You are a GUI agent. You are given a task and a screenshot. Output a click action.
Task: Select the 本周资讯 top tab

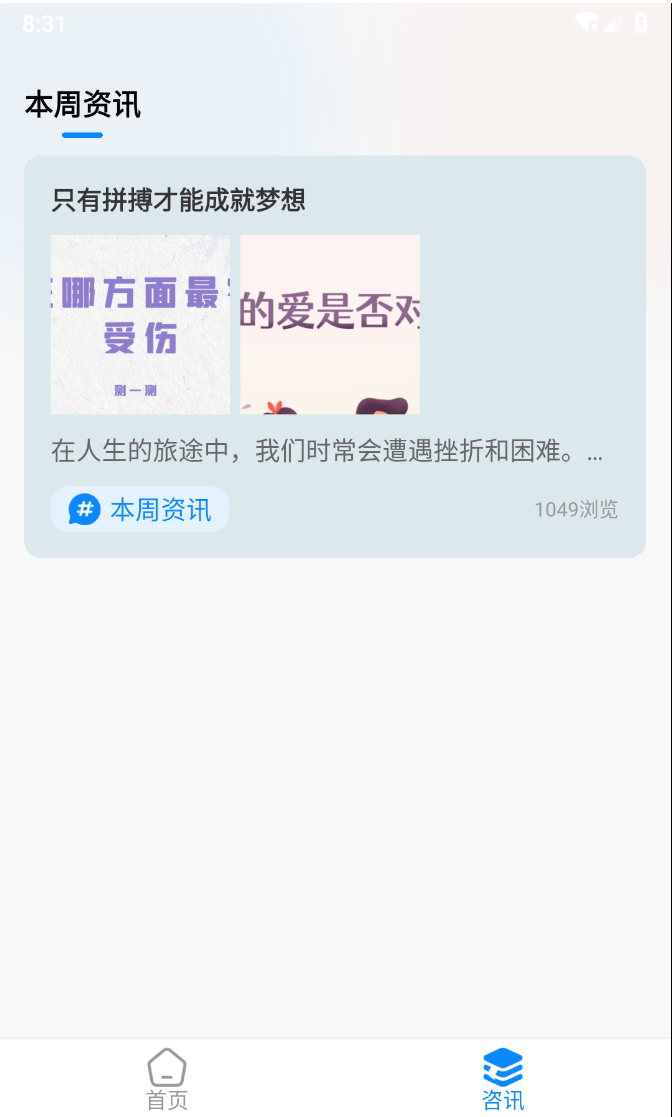click(83, 105)
